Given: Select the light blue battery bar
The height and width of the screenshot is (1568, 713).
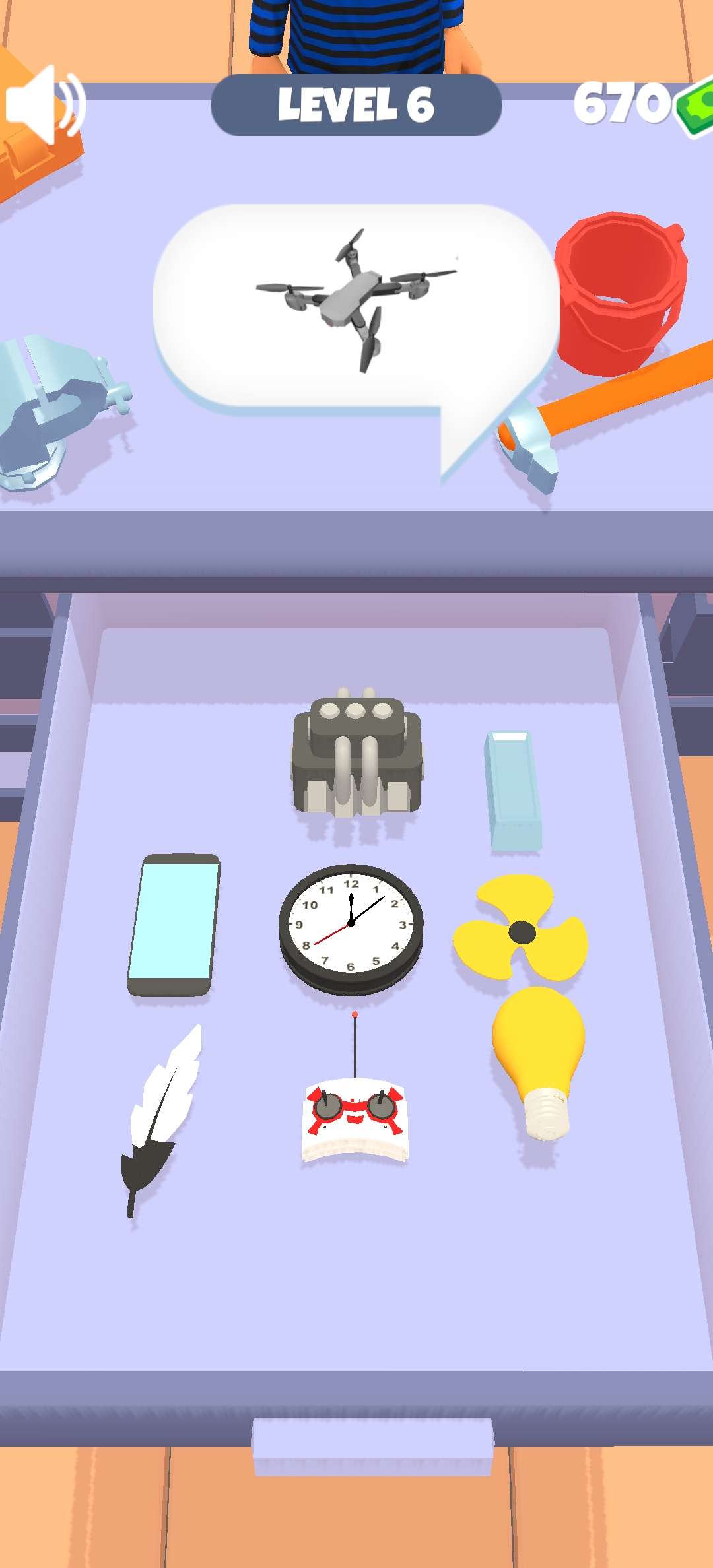Looking at the screenshot, I should tap(514, 791).
